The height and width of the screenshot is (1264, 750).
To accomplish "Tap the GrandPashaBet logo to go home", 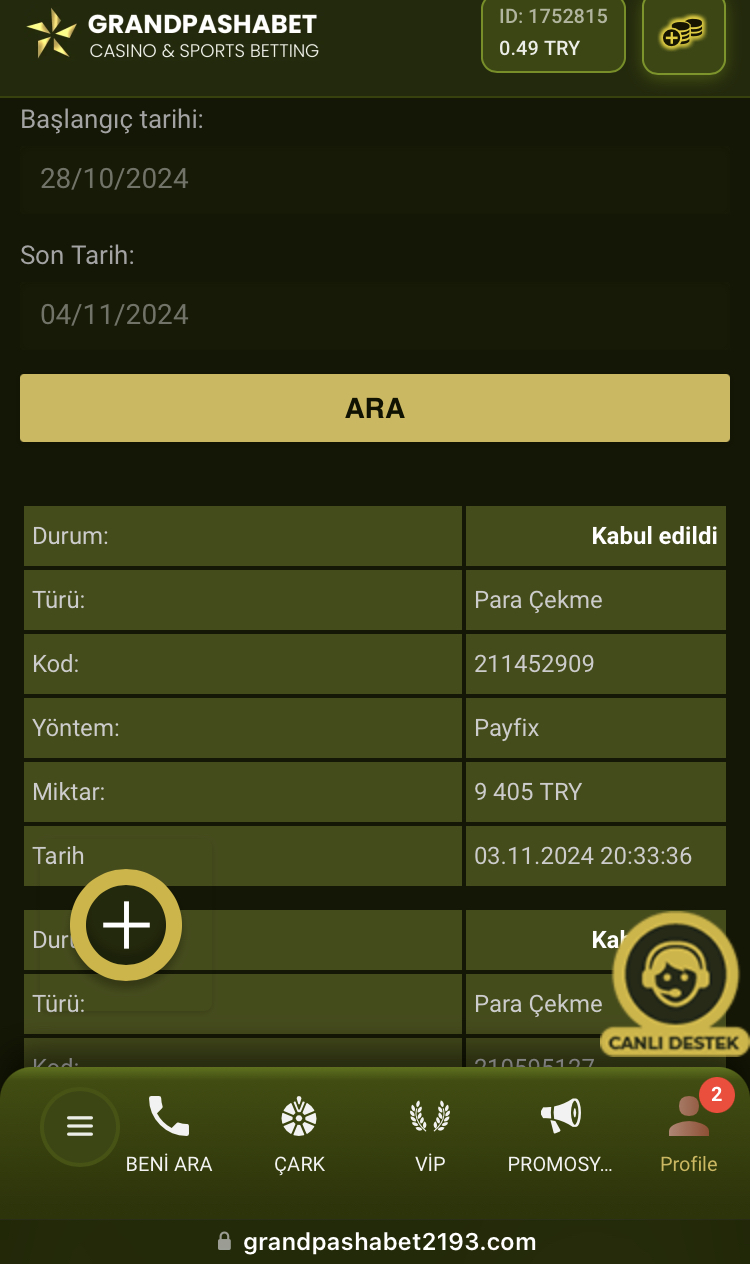I will 173,35.
